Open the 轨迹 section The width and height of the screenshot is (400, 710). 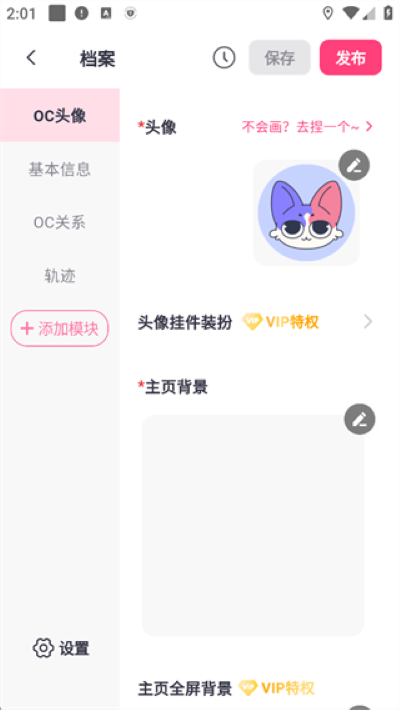click(60, 275)
